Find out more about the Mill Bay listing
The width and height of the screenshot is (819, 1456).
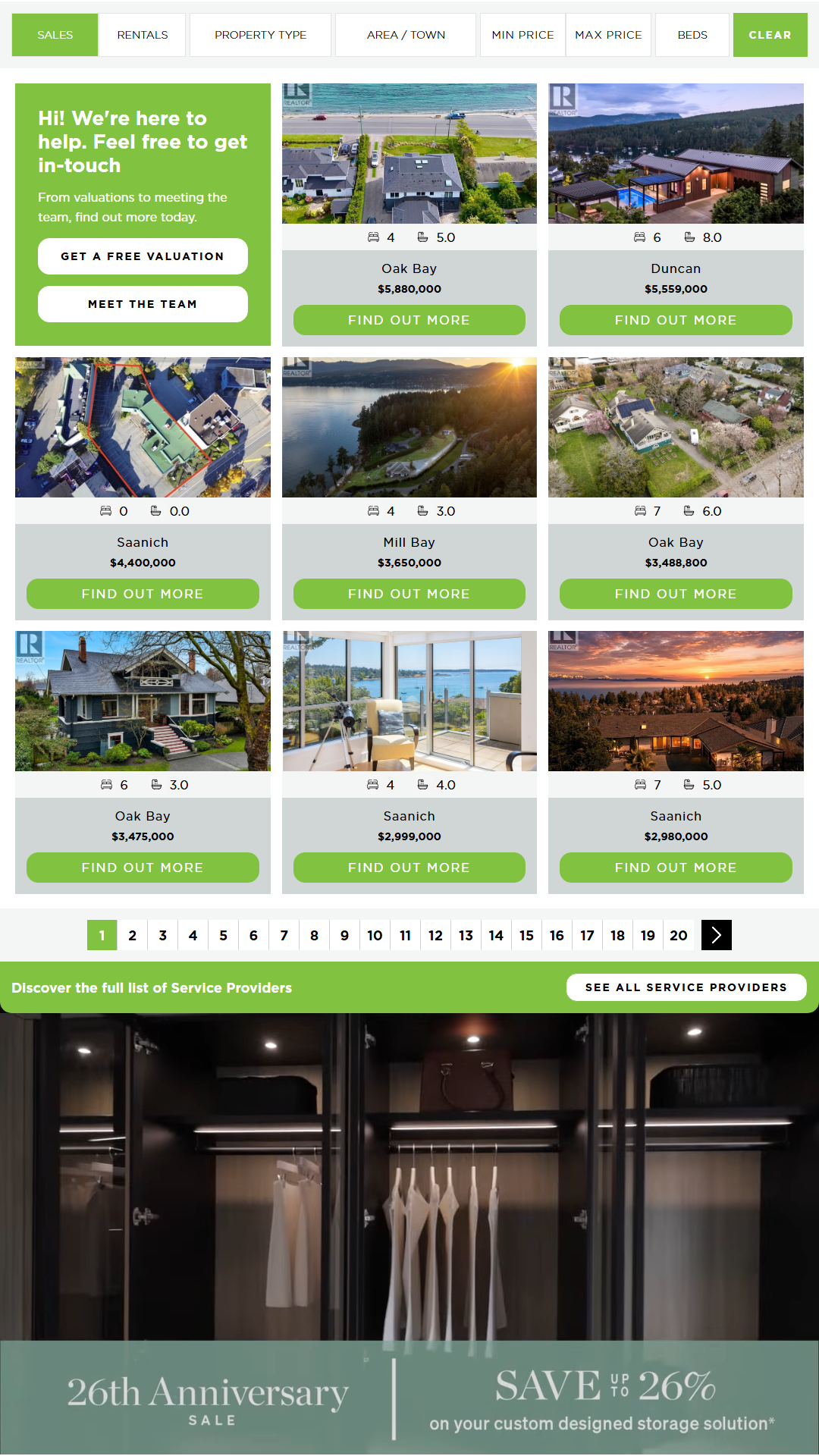tap(409, 594)
